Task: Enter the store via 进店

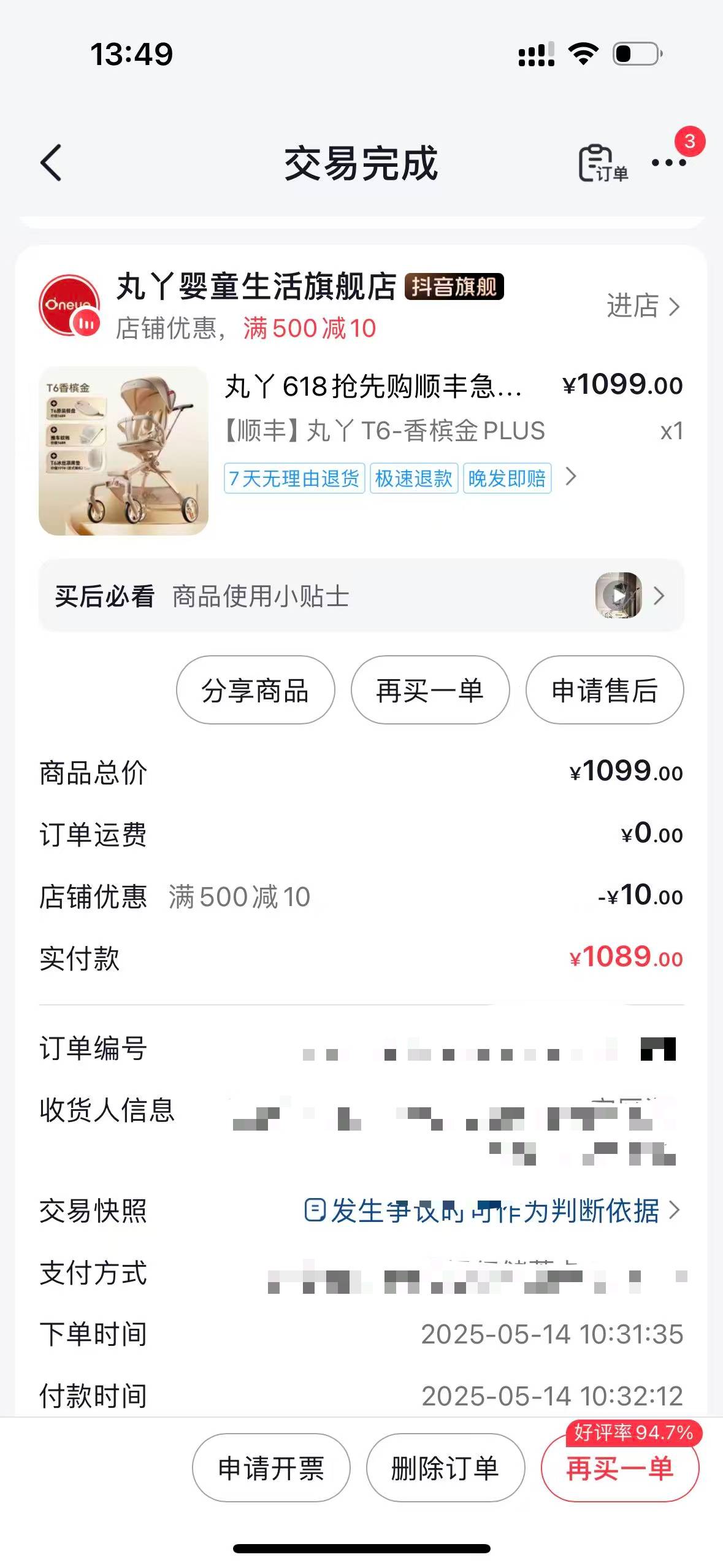Action: click(x=643, y=306)
